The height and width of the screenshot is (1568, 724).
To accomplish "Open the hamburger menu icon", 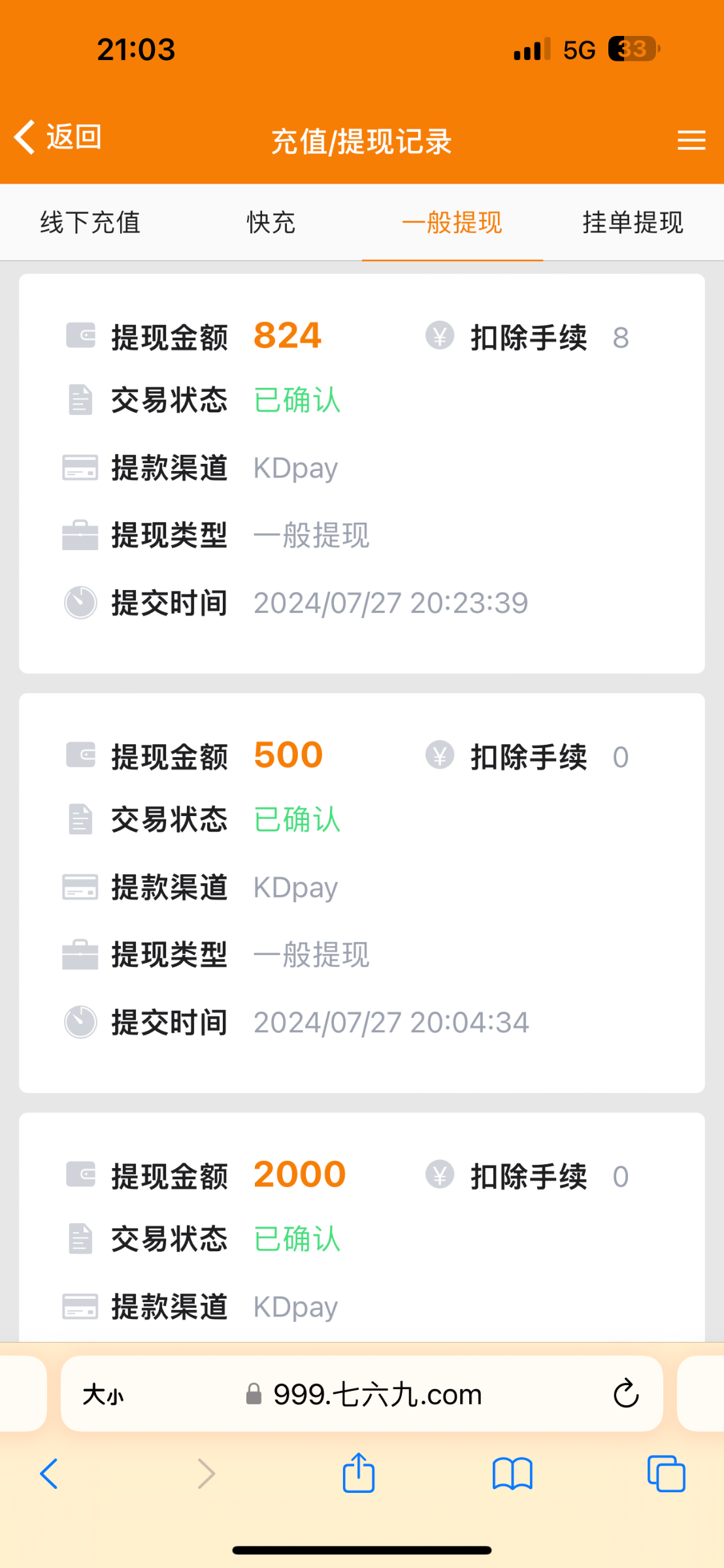I will [x=691, y=140].
